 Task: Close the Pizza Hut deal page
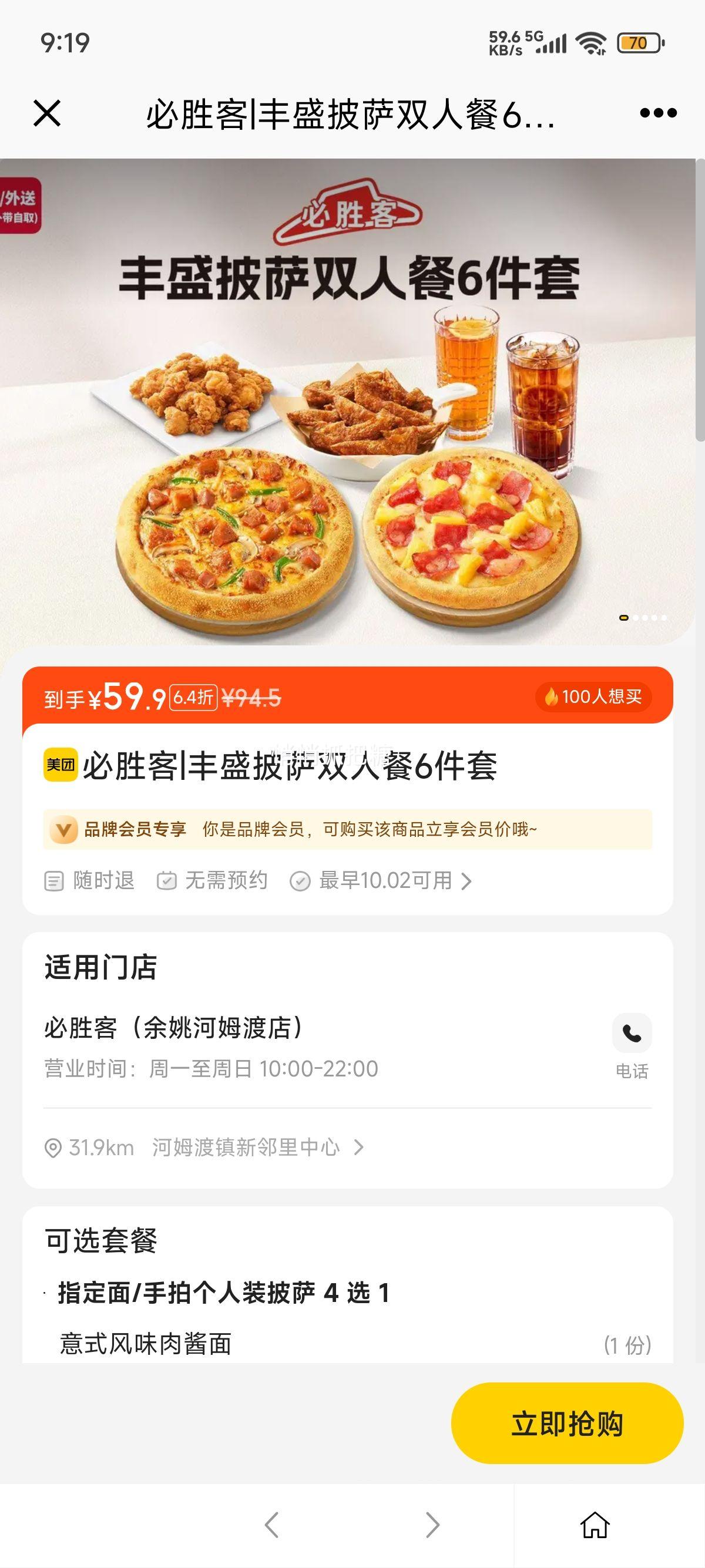pos(47,114)
